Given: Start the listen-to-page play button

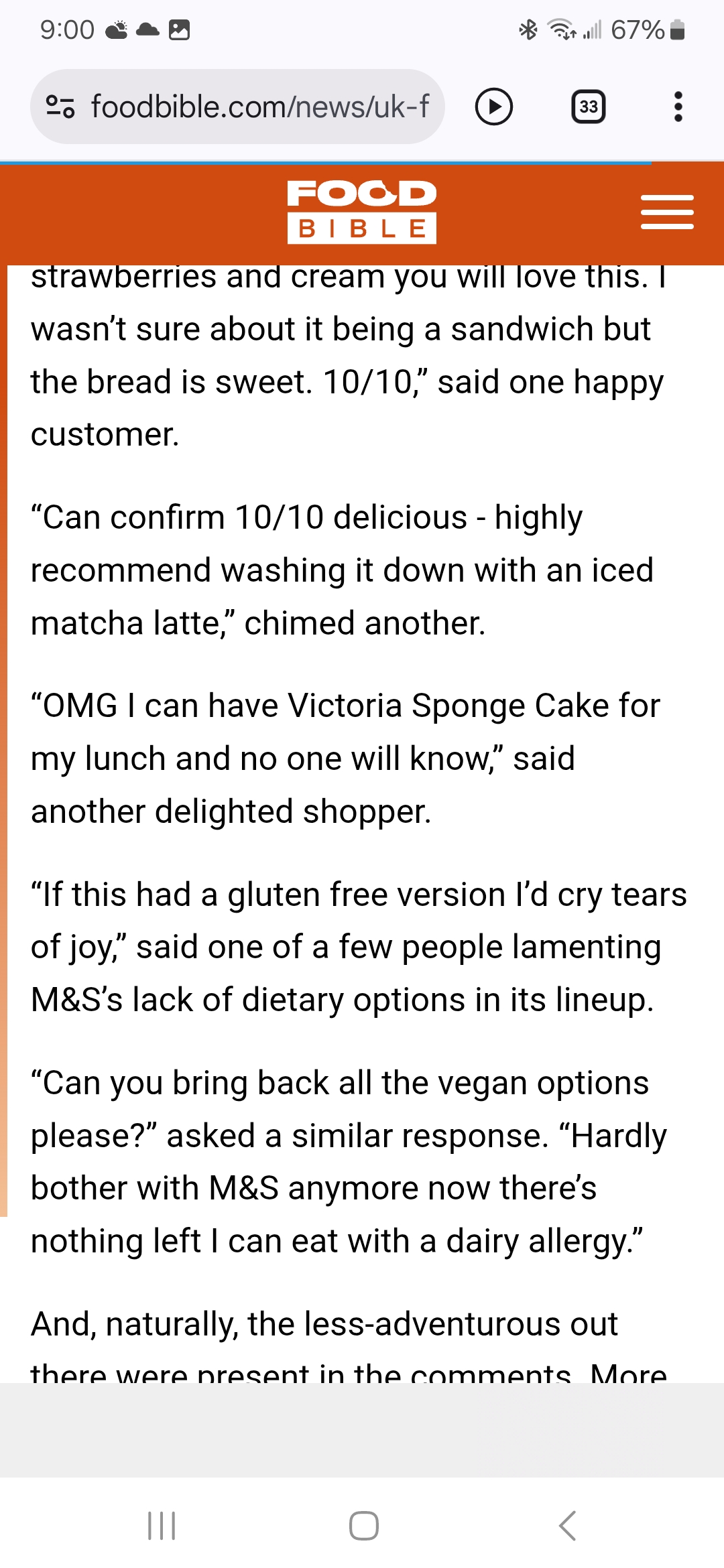Looking at the screenshot, I should [x=494, y=107].
